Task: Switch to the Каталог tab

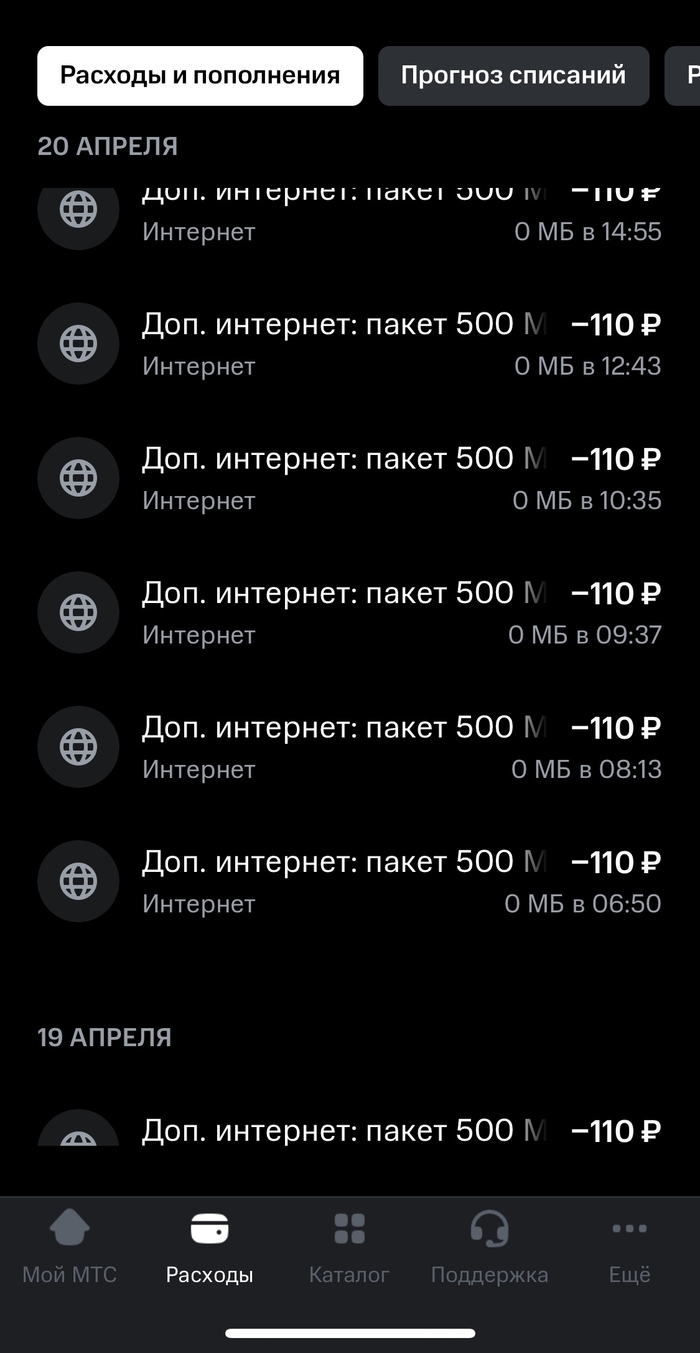Action: (x=349, y=1245)
